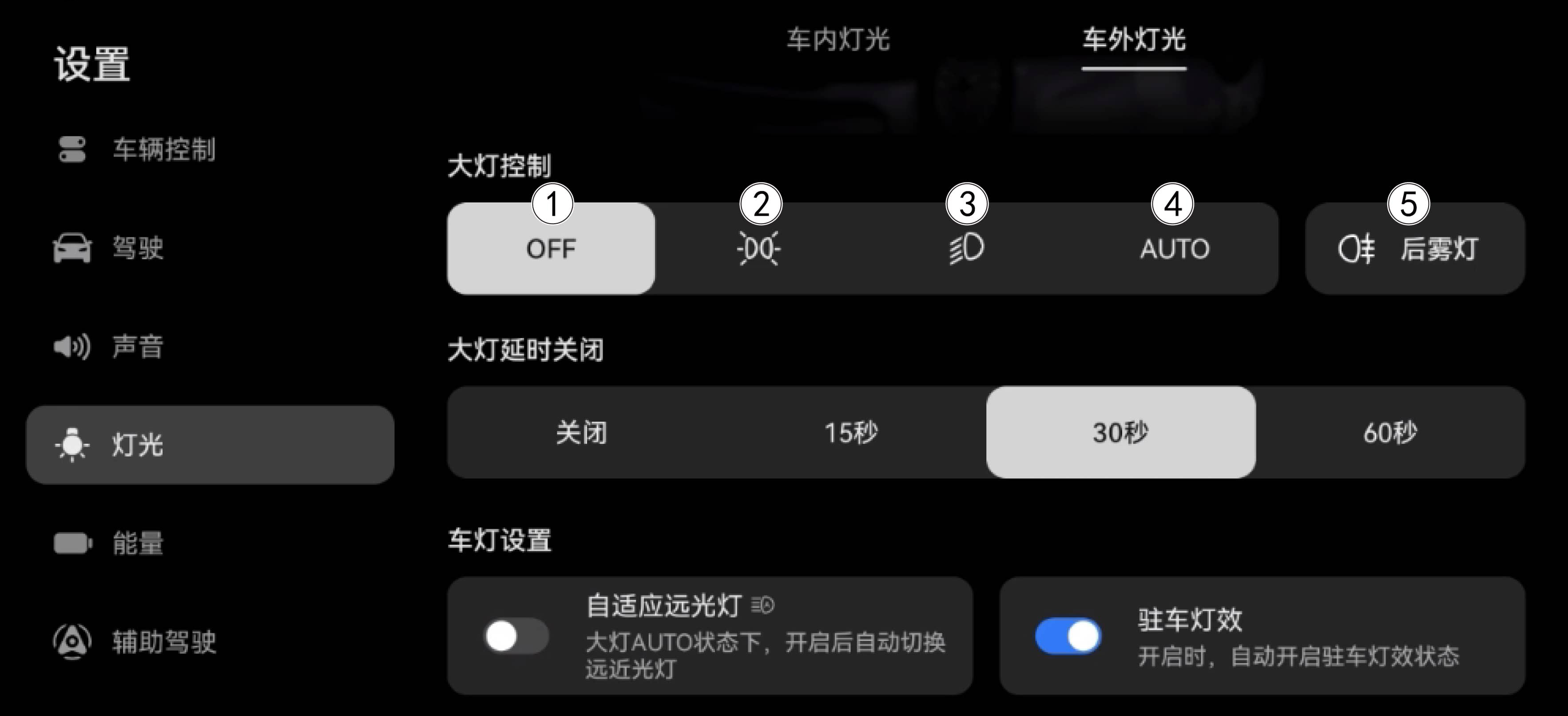Select the 车外灯光 tab

1133,40
